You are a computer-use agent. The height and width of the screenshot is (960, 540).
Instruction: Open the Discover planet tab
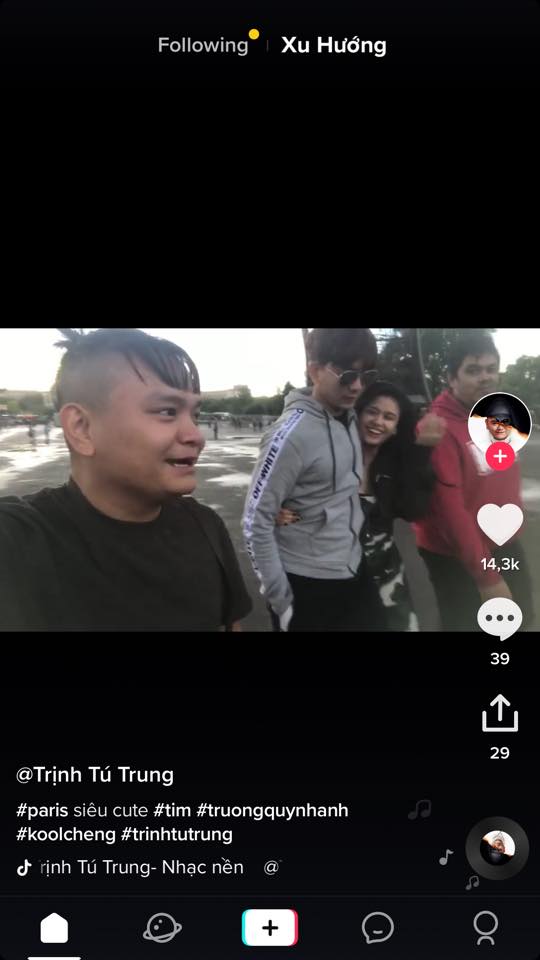tap(162, 928)
